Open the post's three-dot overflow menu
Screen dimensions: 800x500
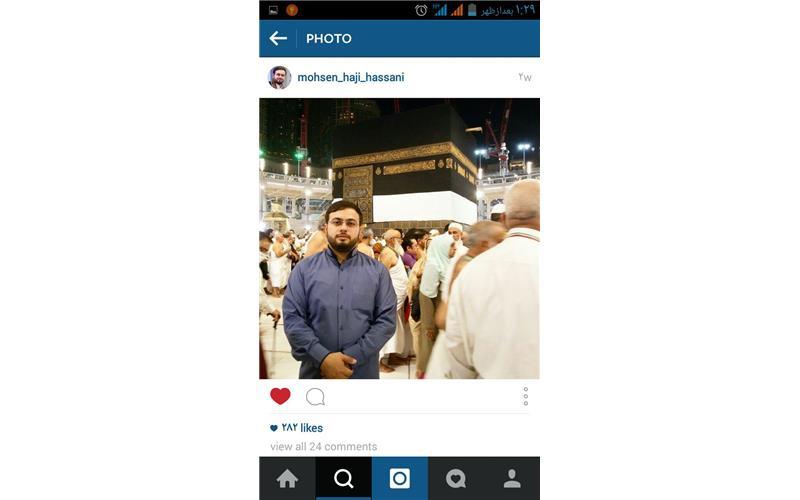click(x=525, y=396)
